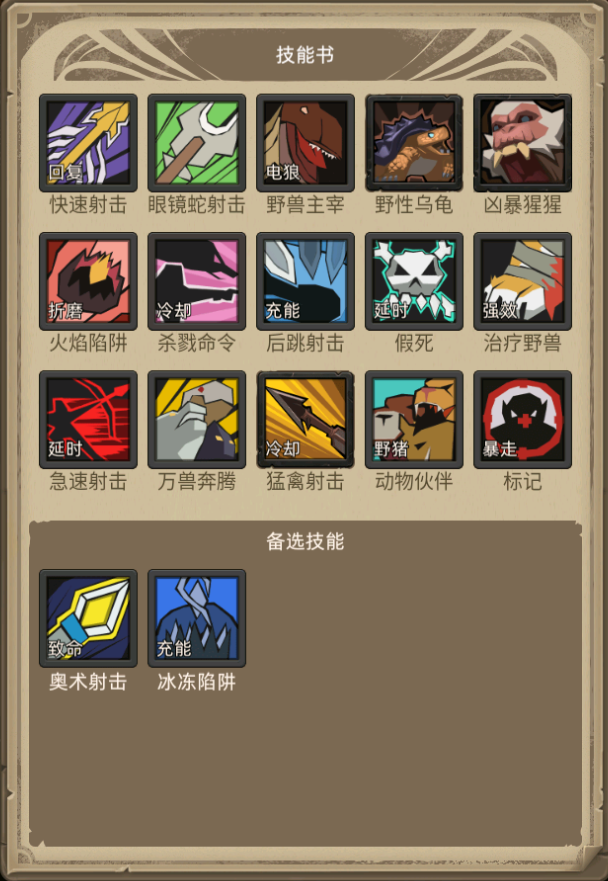Select the 凶暴猩猩 skill icon
The width and height of the screenshot is (608, 881).
point(523,143)
